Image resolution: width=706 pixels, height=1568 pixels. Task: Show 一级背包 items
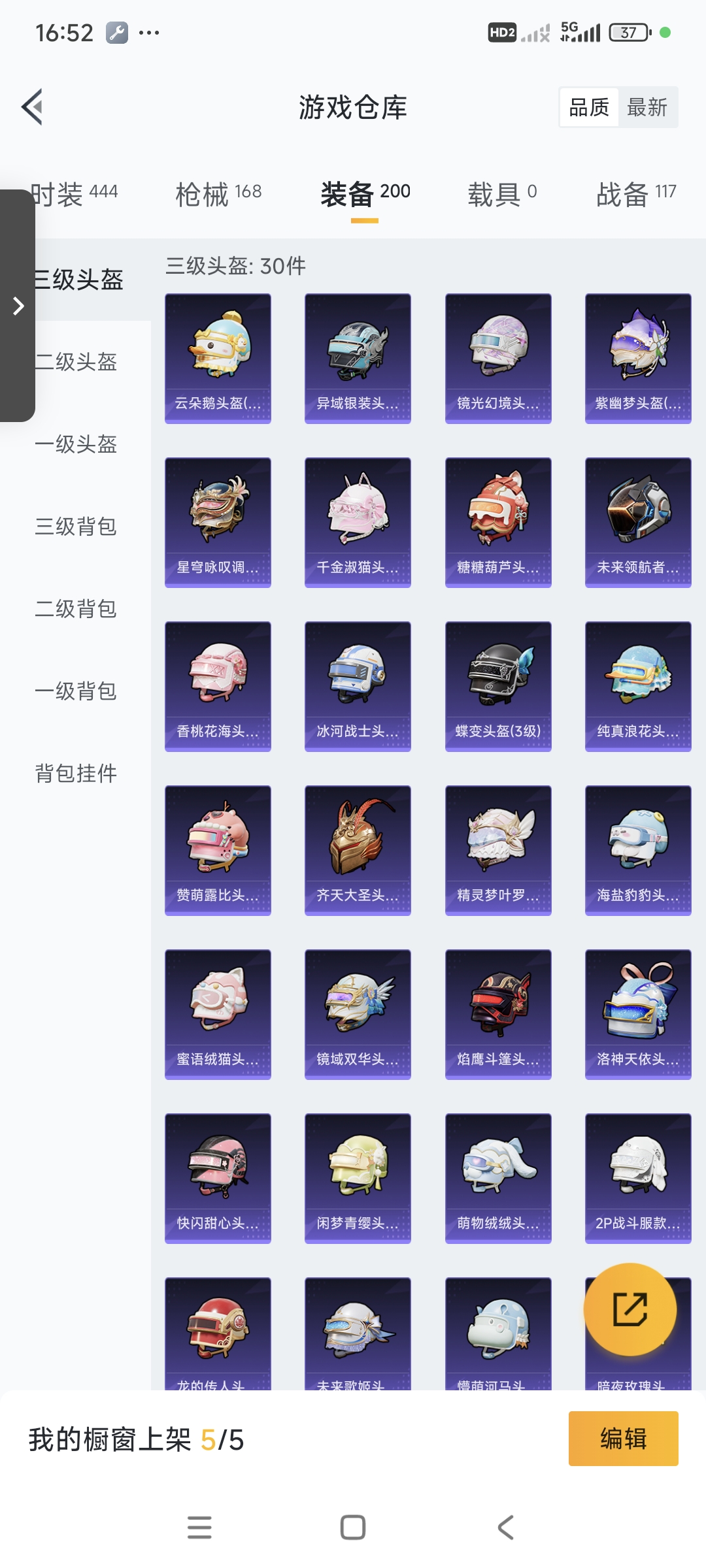click(76, 691)
